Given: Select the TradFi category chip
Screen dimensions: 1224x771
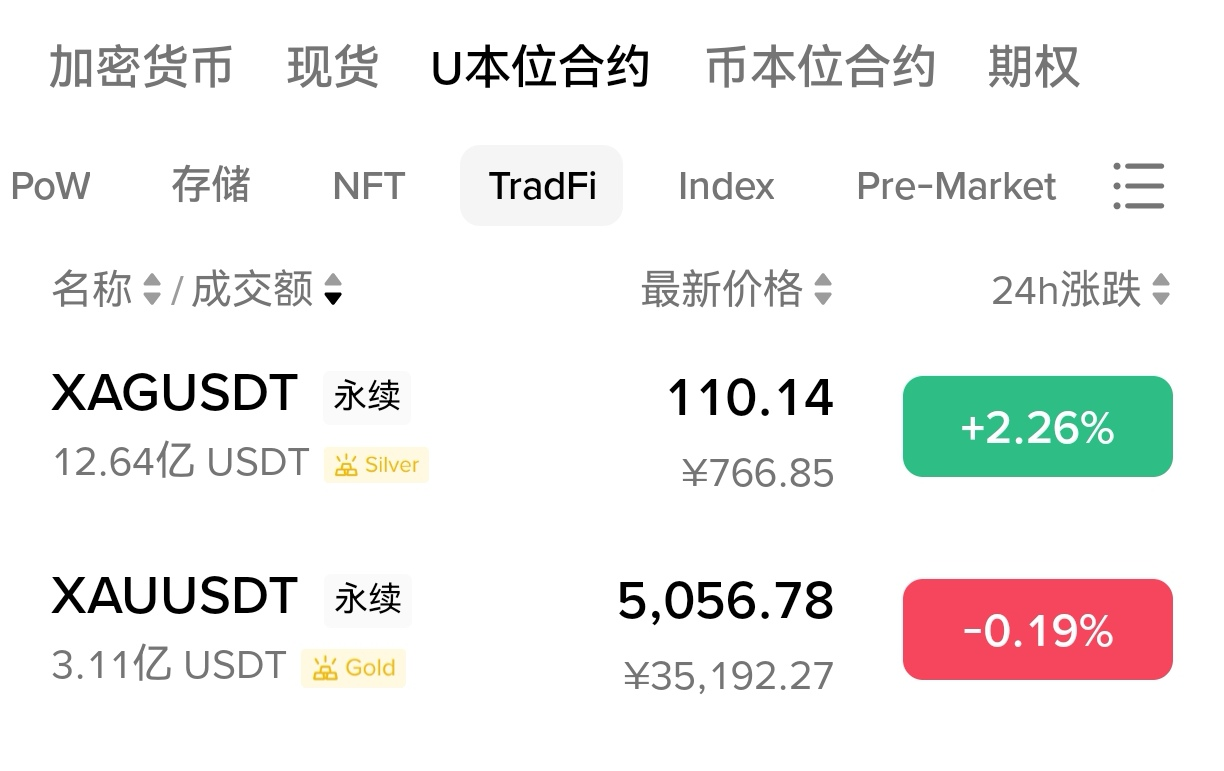Looking at the screenshot, I should (542, 186).
